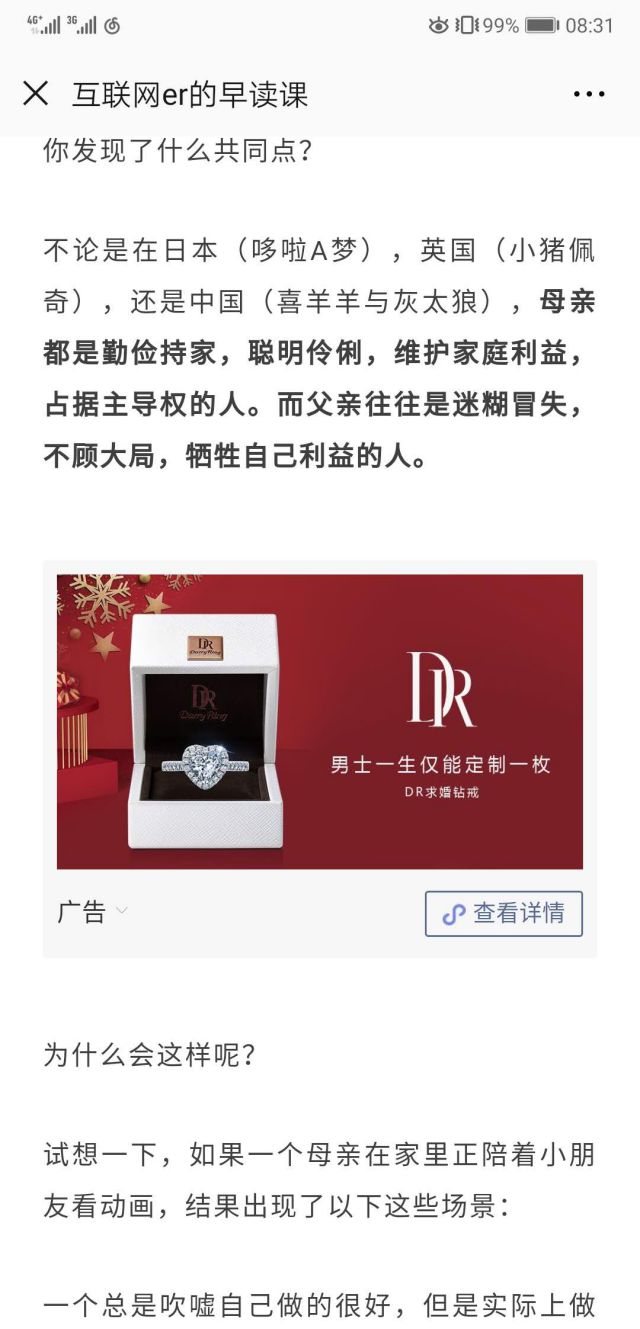This screenshot has width=640, height=1329.
Task: Expand the 广告 dropdown arrow
Action: (122, 911)
